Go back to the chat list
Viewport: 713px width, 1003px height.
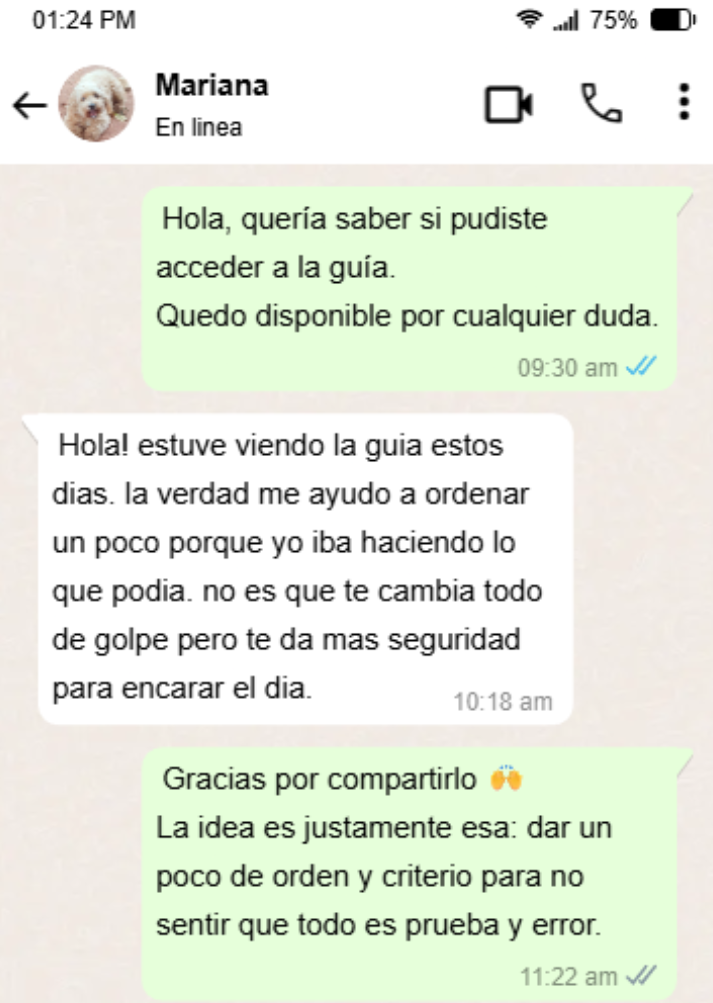(x=29, y=105)
